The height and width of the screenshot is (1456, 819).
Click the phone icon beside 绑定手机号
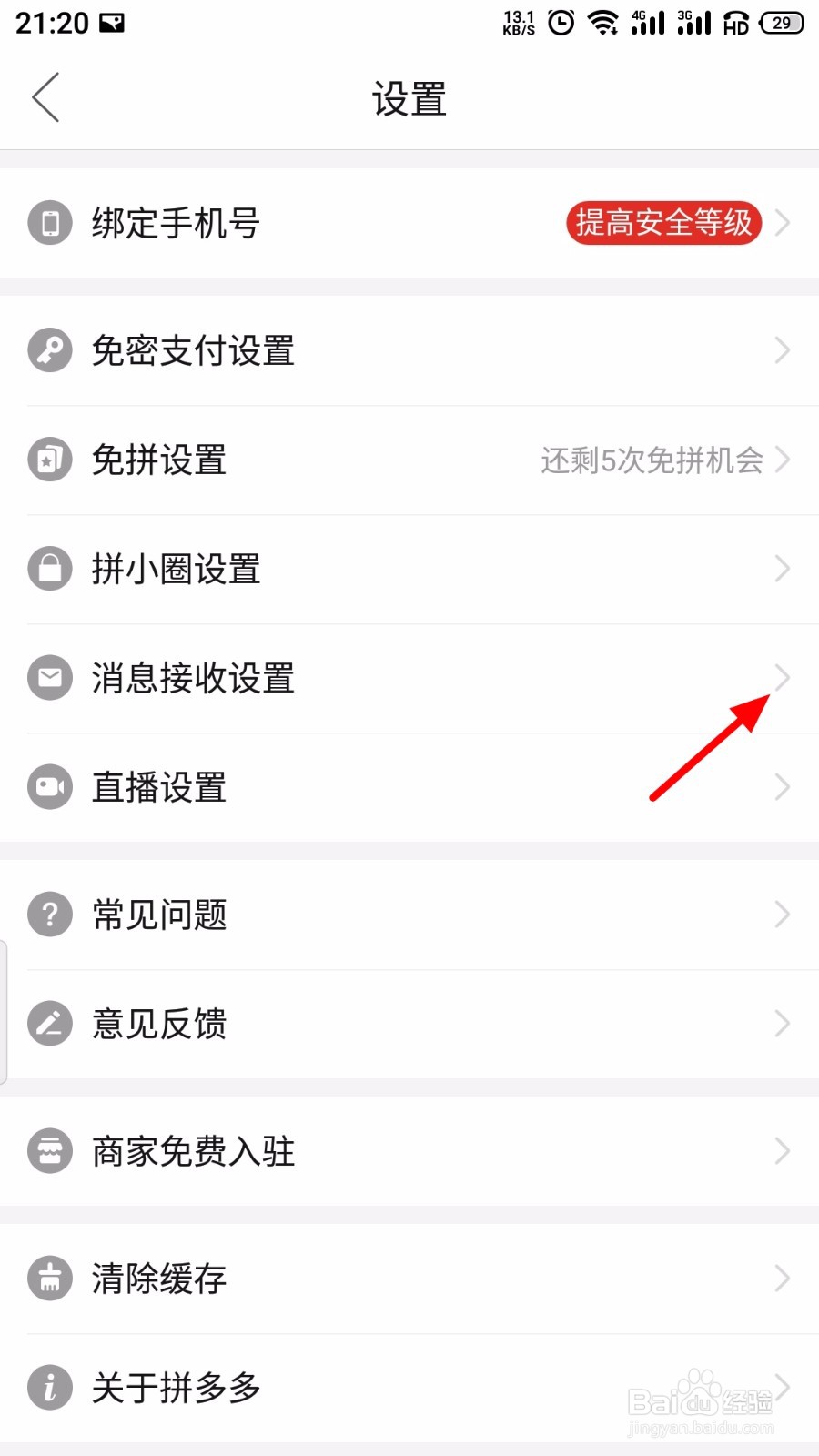49,223
